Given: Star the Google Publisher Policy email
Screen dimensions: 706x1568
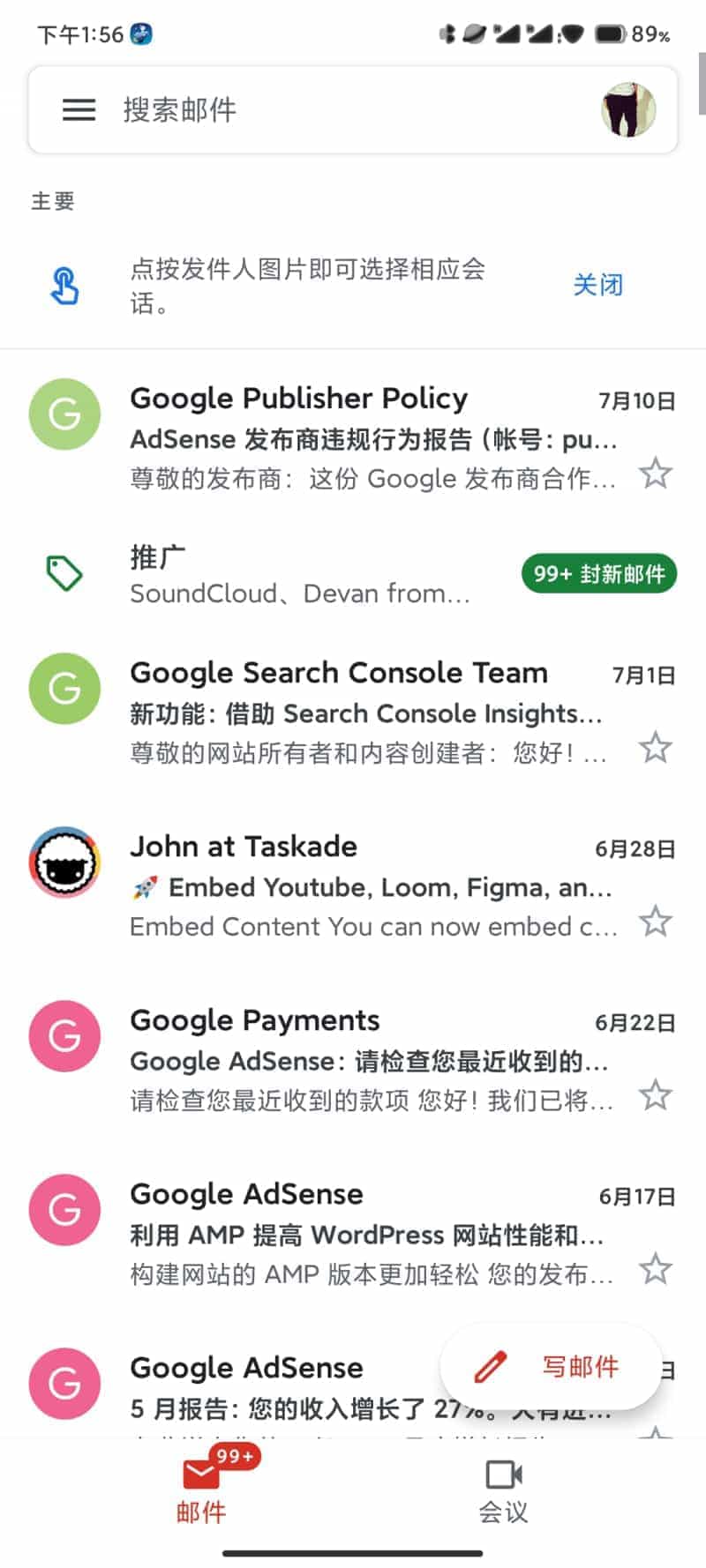Looking at the screenshot, I should (655, 474).
